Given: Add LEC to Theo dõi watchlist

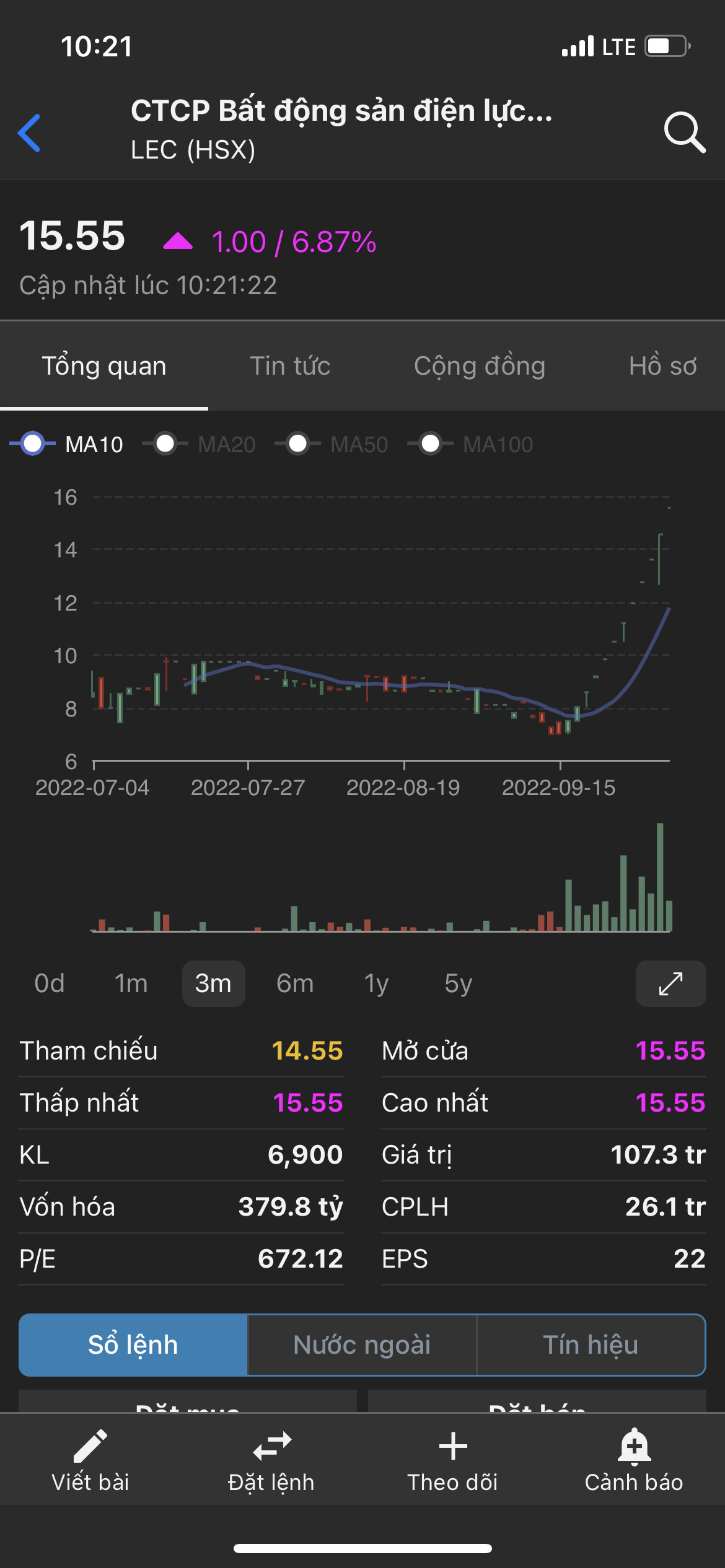Looking at the screenshot, I should [453, 1460].
